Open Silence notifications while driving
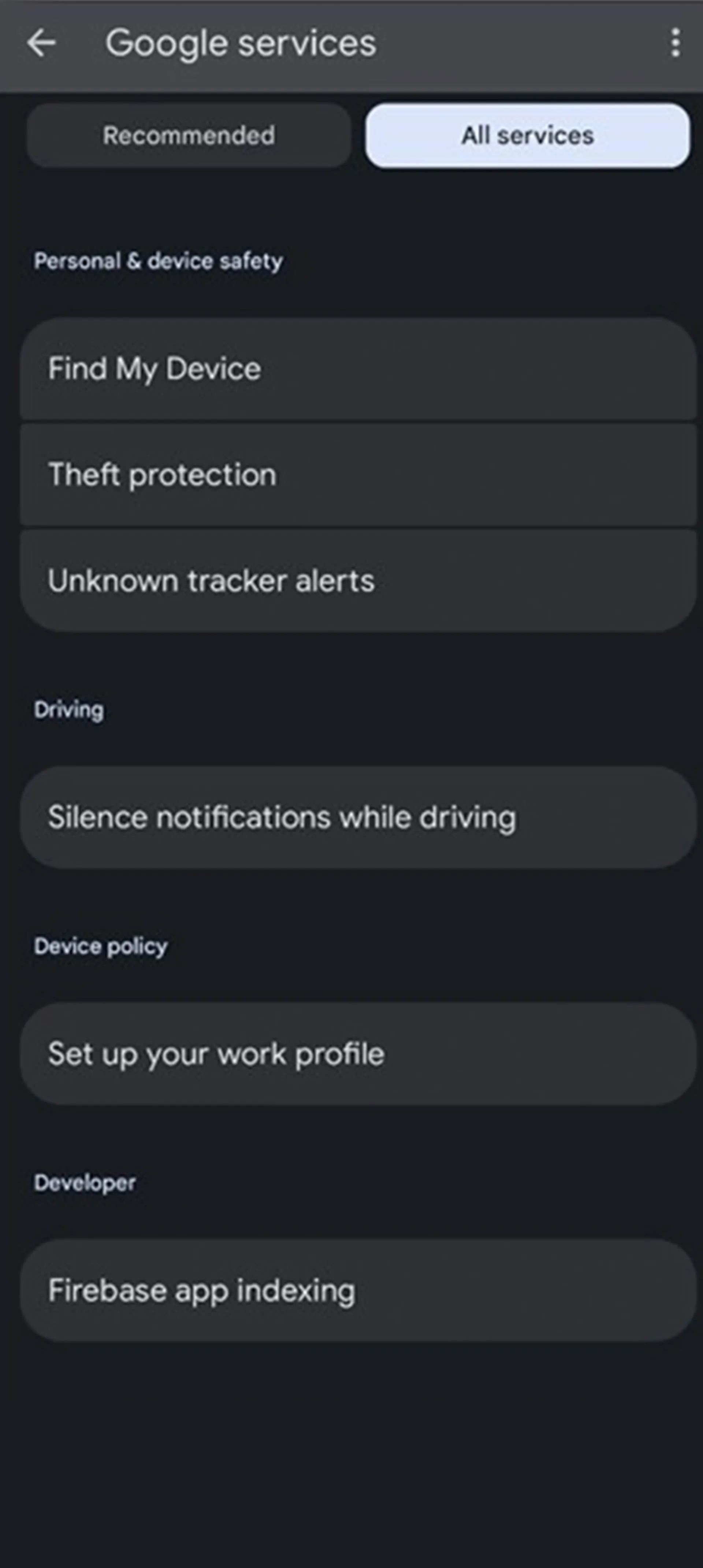The image size is (703, 1568). (358, 817)
